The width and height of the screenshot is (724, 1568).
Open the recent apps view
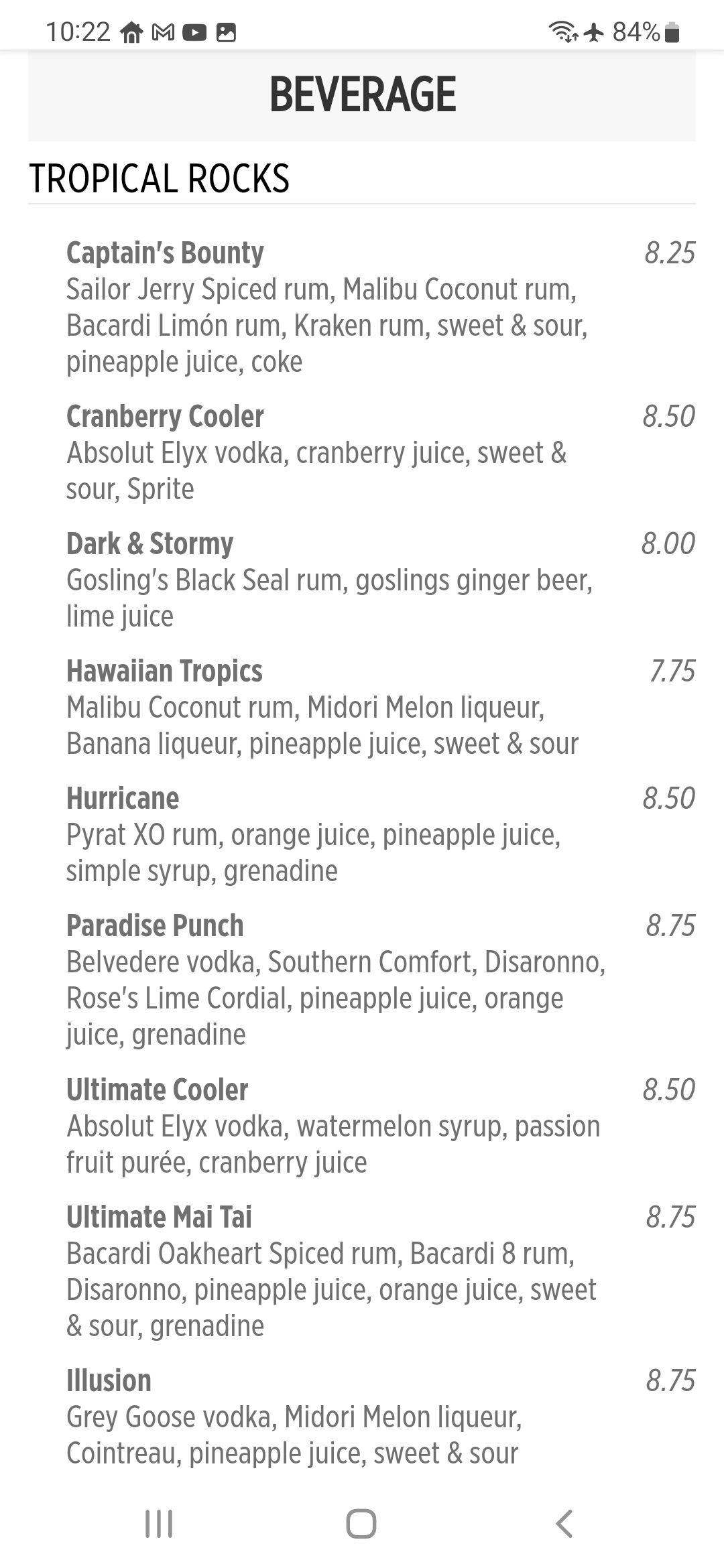pos(159,1523)
